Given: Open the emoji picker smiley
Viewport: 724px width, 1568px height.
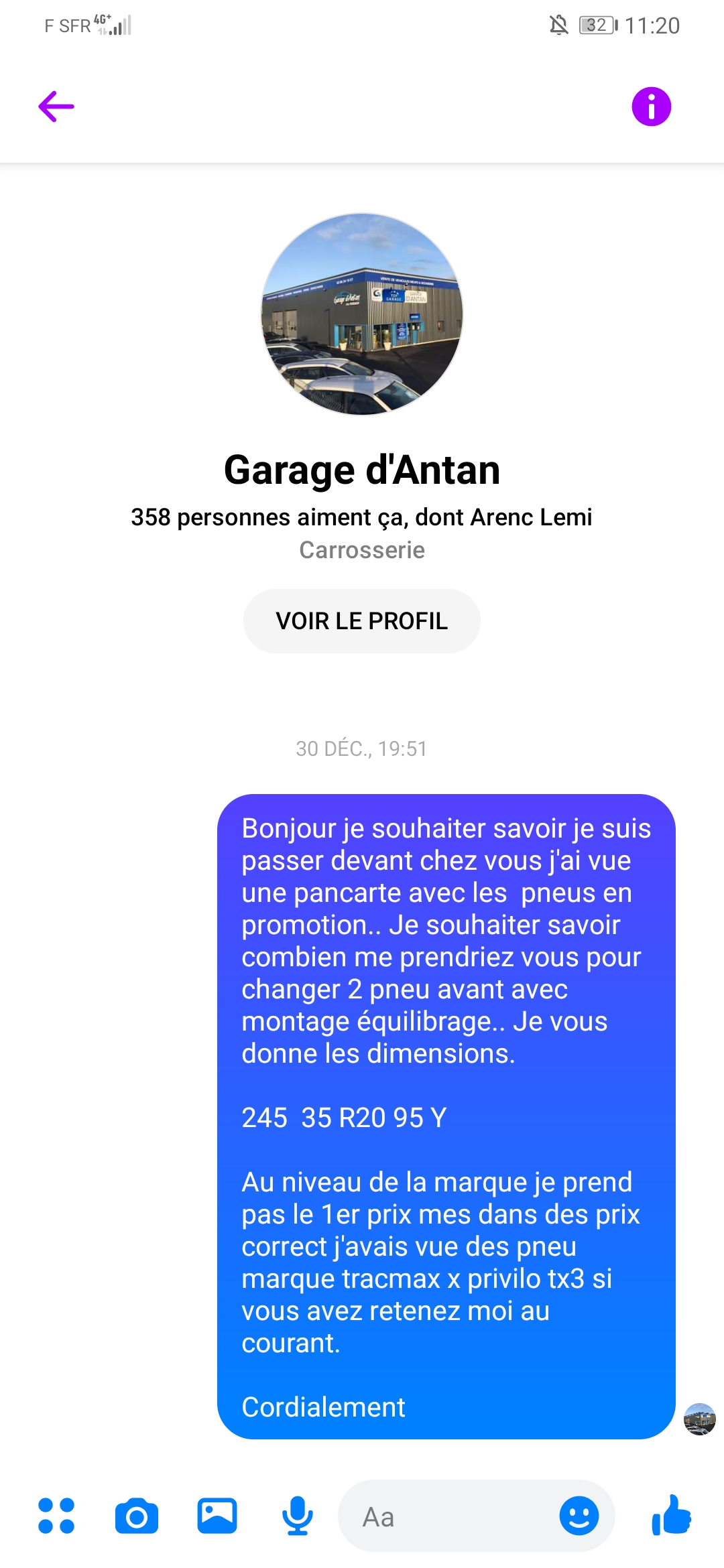Looking at the screenshot, I should [579, 1516].
